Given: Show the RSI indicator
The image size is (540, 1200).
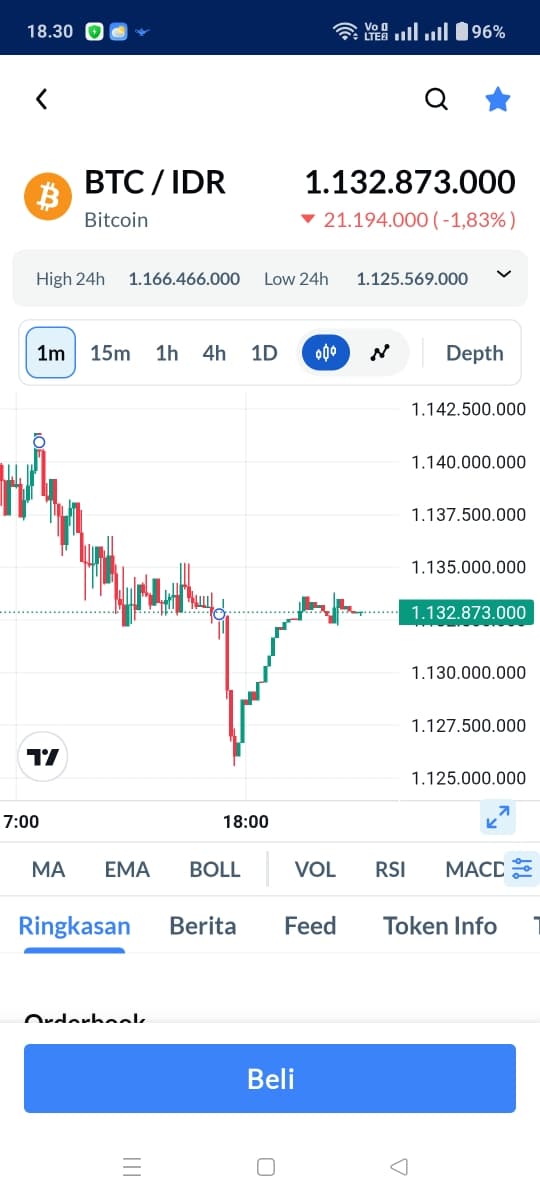Looking at the screenshot, I should (390, 869).
